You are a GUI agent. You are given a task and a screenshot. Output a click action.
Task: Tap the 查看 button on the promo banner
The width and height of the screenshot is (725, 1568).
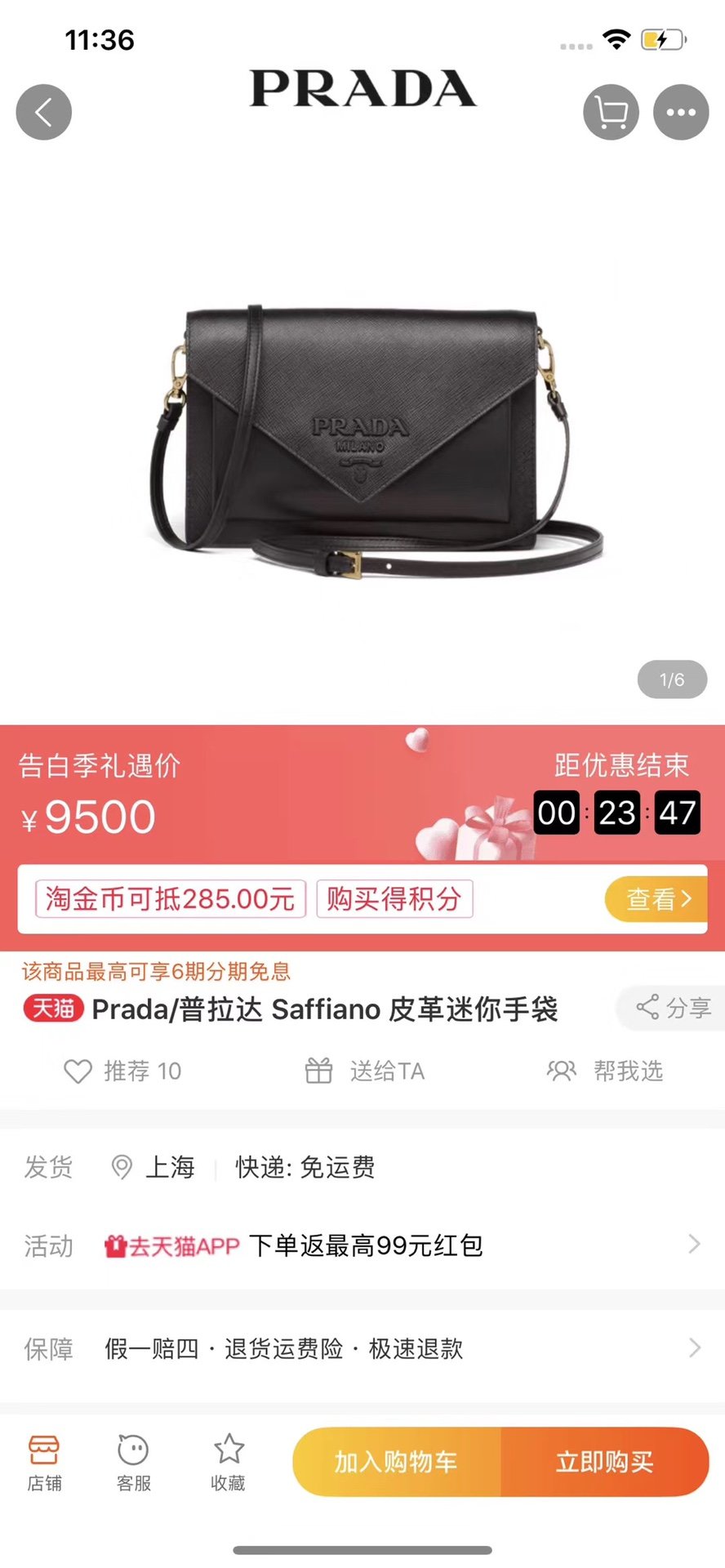(656, 899)
